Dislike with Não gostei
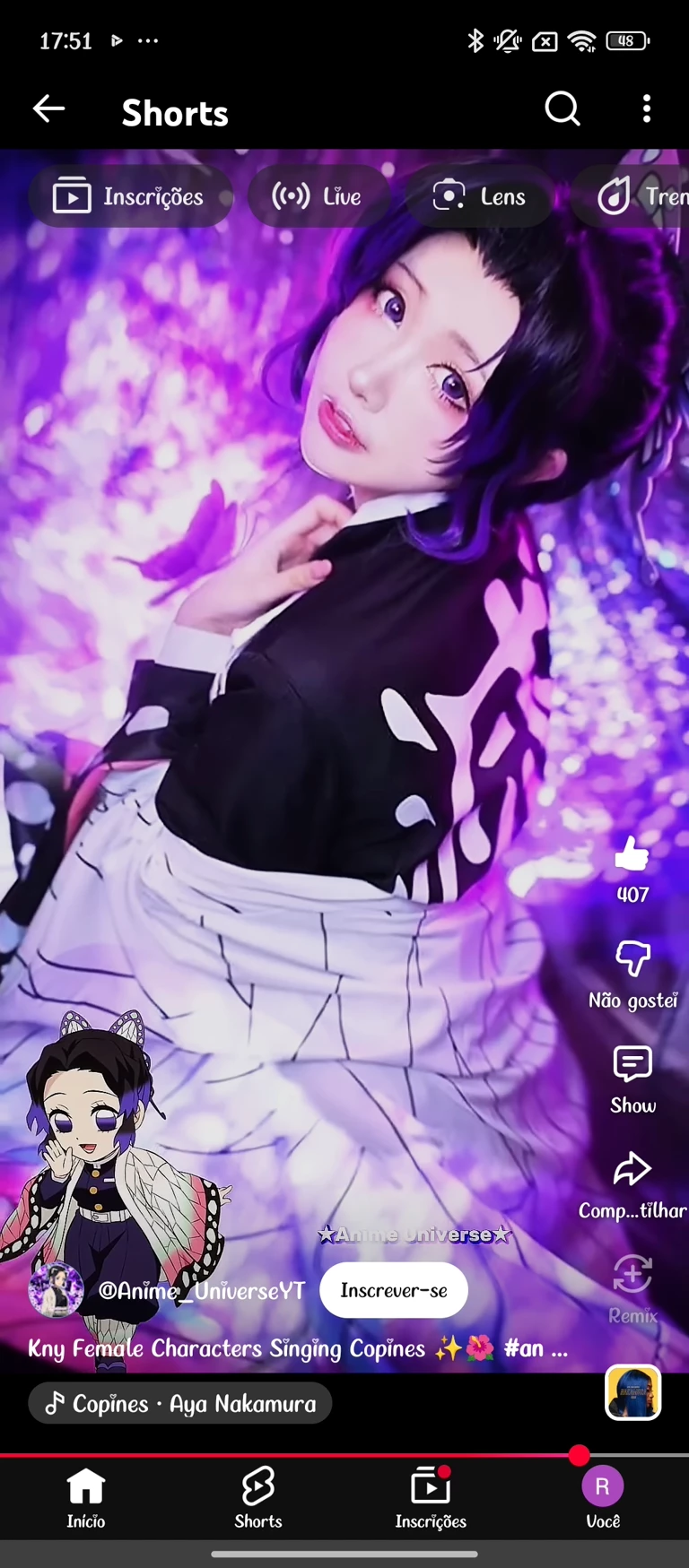 tap(632, 959)
